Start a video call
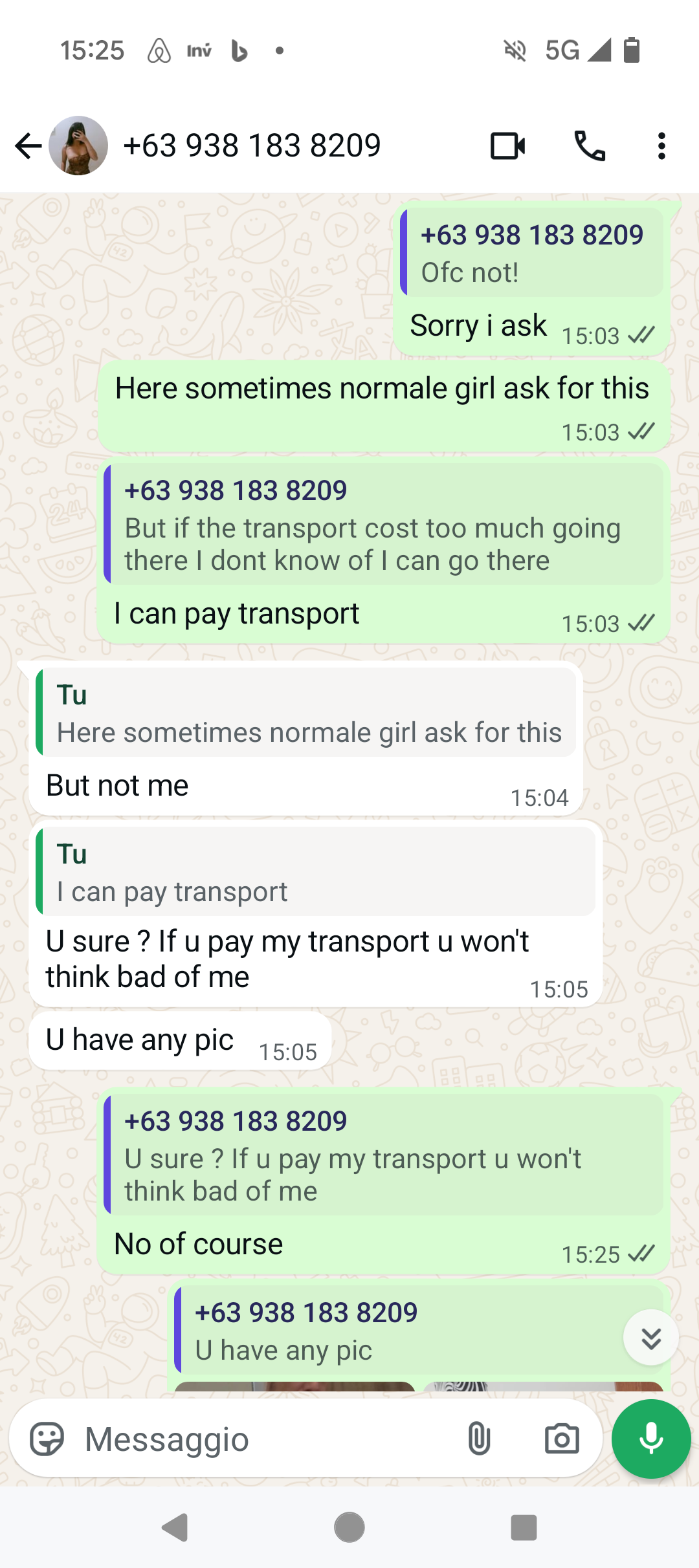 pyautogui.click(x=508, y=146)
